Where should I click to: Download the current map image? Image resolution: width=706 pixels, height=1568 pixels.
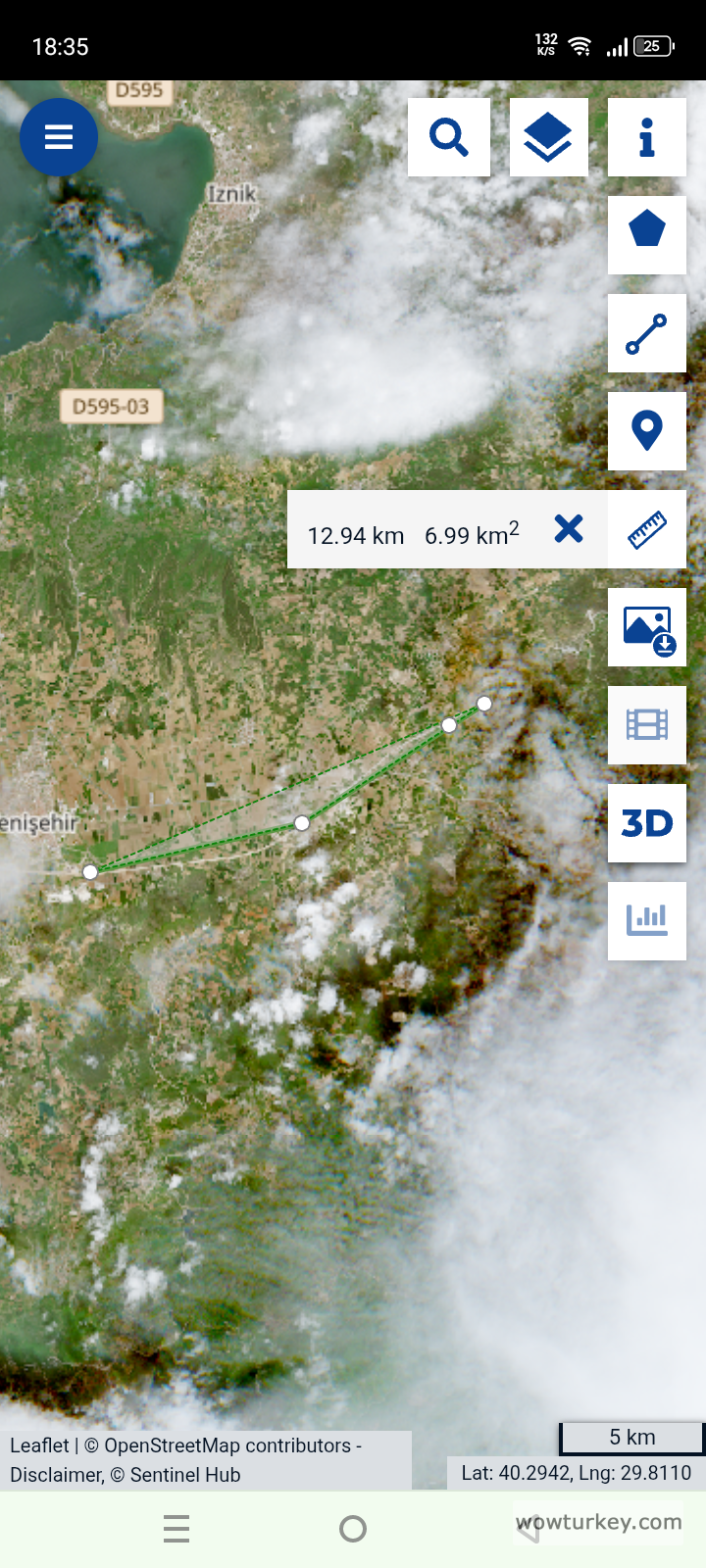click(x=646, y=627)
